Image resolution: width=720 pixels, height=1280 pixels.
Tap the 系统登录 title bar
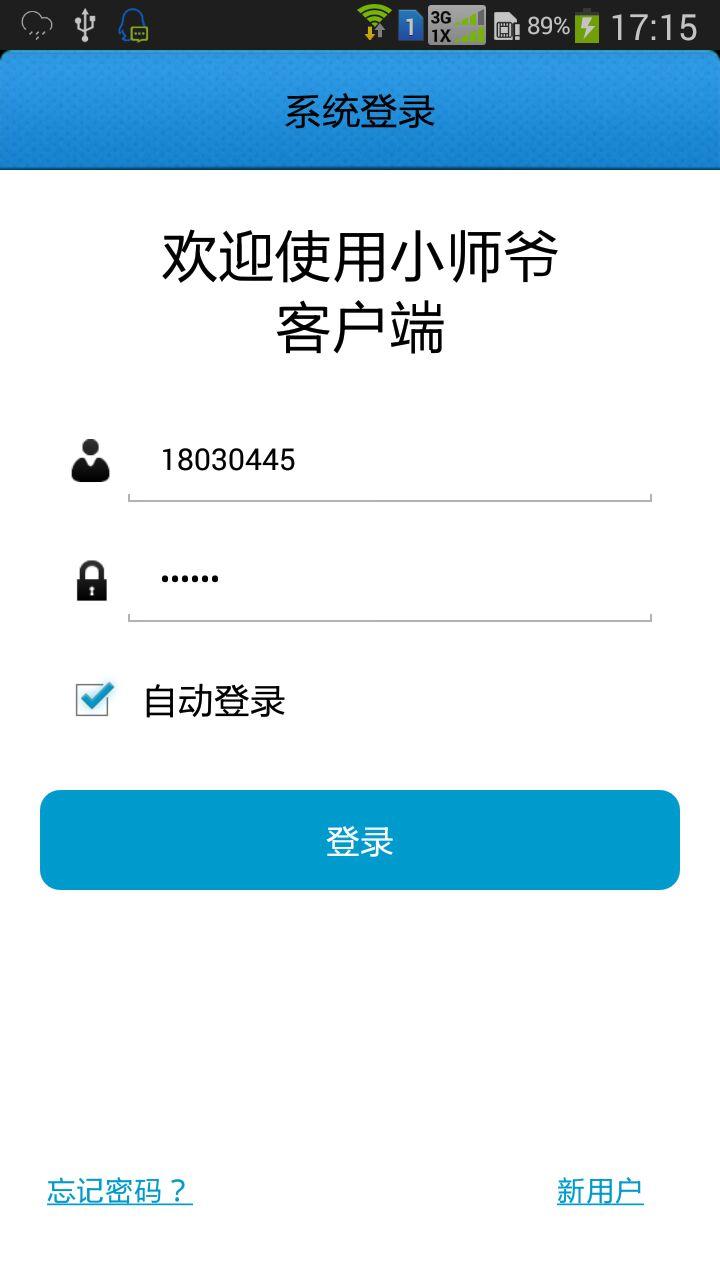click(360, 110)
